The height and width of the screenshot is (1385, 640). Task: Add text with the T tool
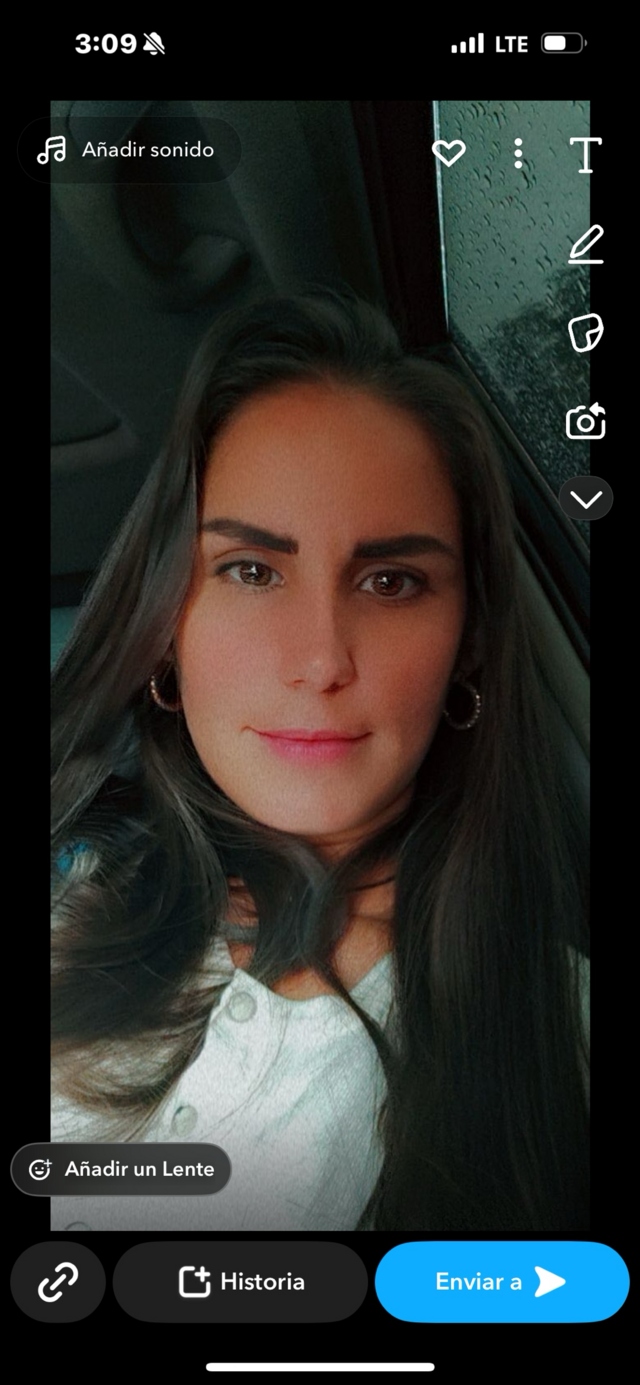(586, 155)
